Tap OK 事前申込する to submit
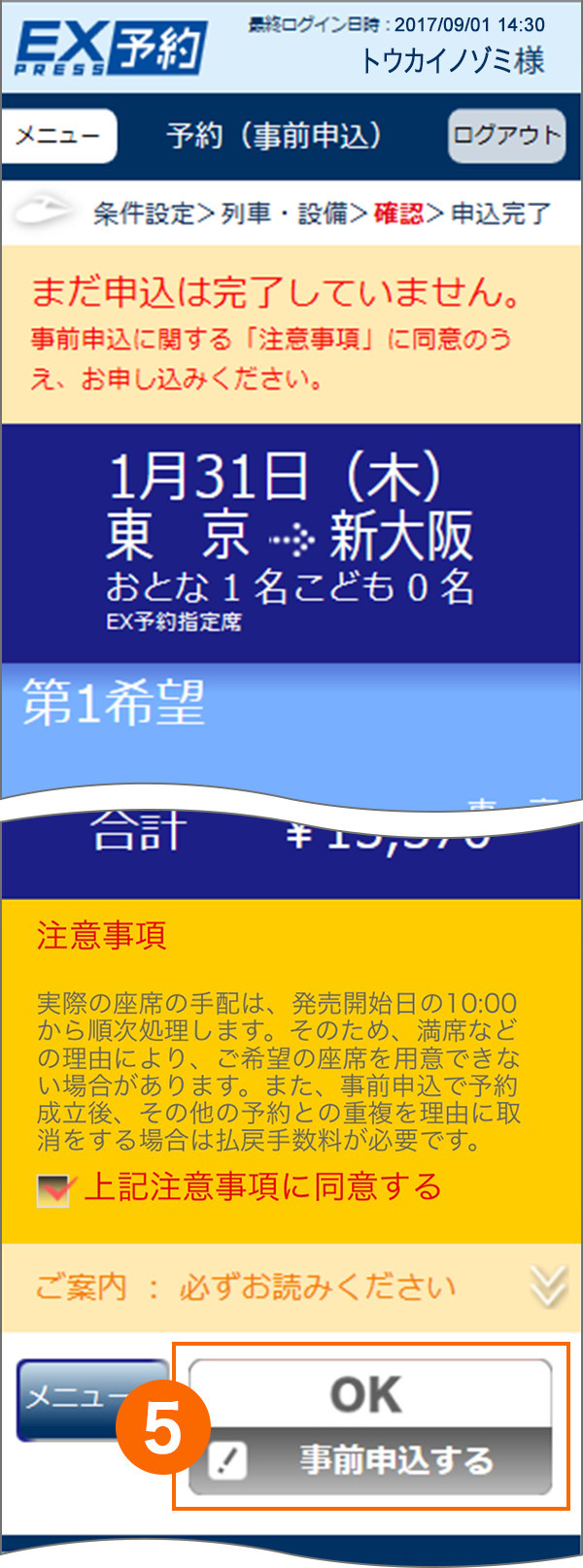The height and width of the screenshot is (1568, 583). click(371, 1426)
